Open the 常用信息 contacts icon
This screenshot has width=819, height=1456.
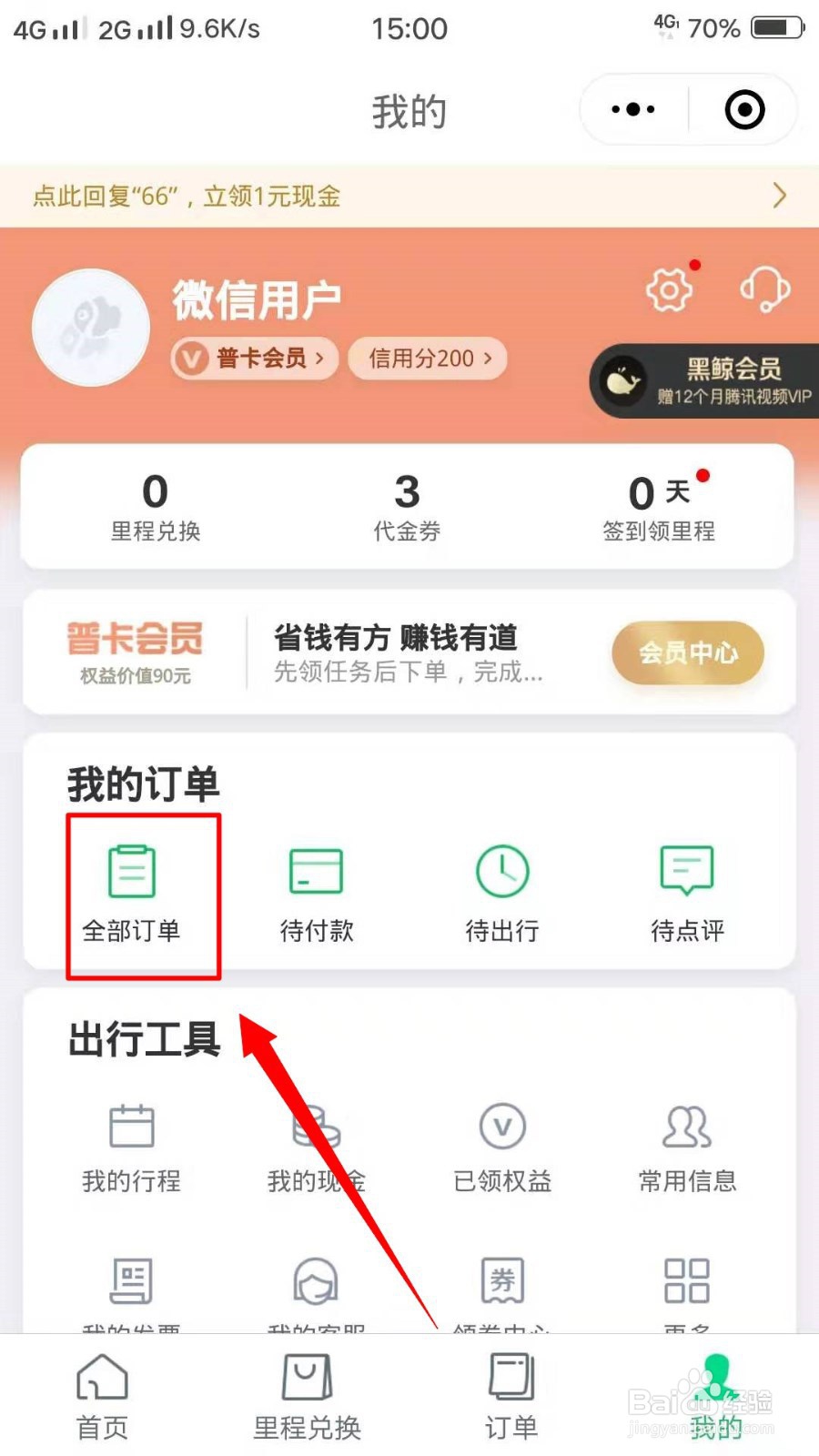click(x=686, y=1126)
